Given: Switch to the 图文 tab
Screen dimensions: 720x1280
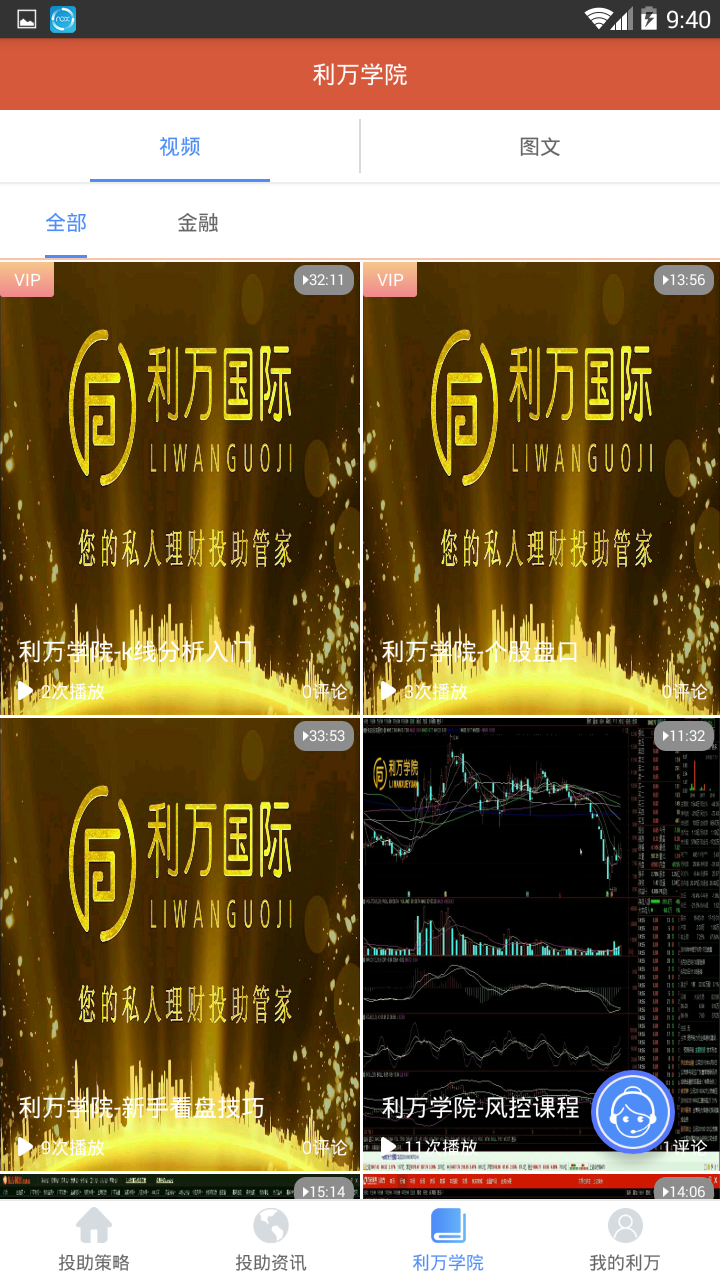Looking at the screenshot, I should click(x=540, y=147).
